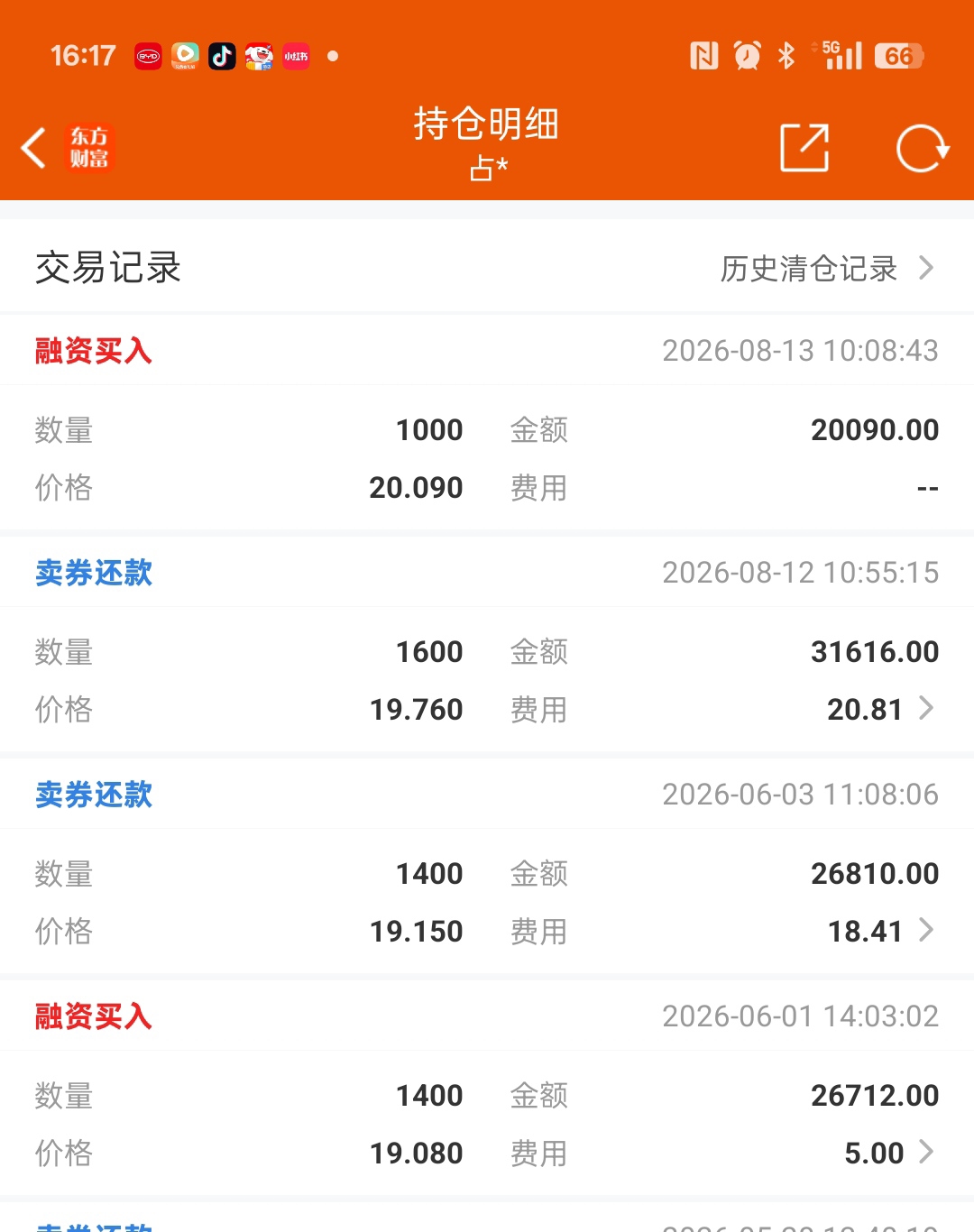Open 历史清仓记录 history records
Image resolution: width=974 pixels, height=1232 pixels.
pos(827,268)
